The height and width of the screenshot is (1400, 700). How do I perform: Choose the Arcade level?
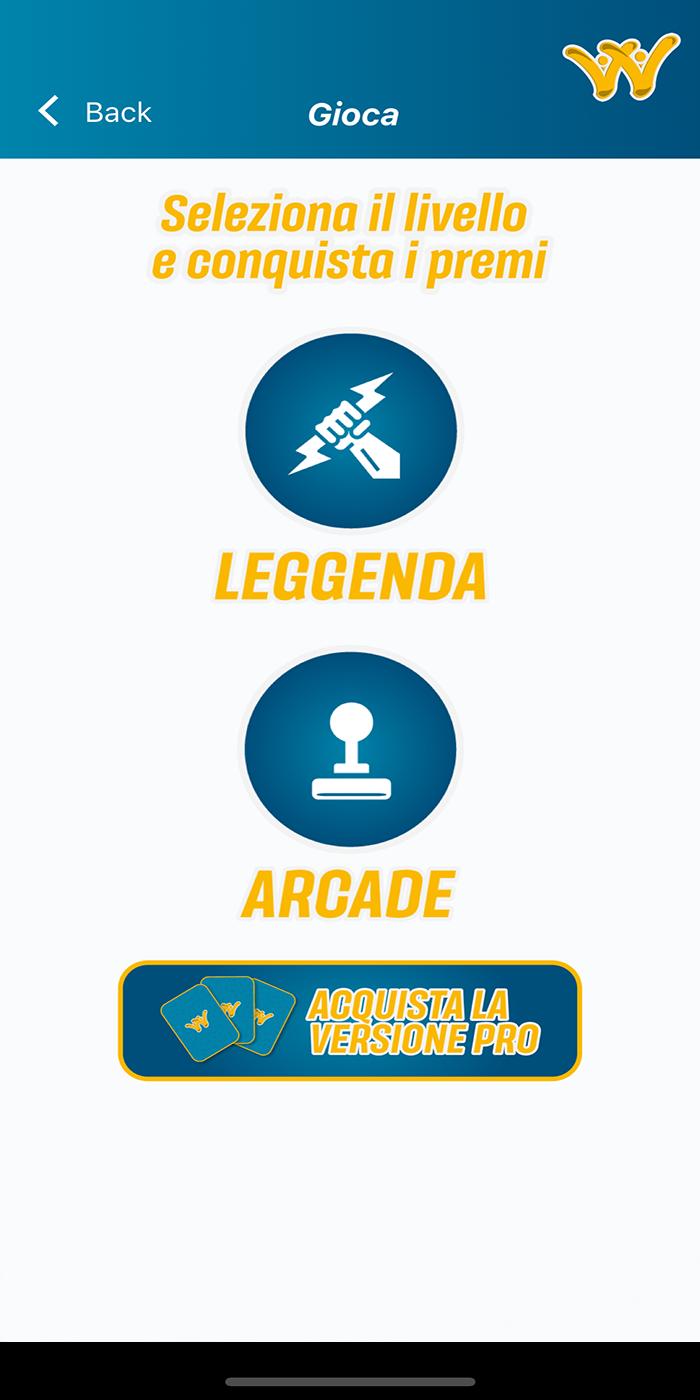click(350, 750)
